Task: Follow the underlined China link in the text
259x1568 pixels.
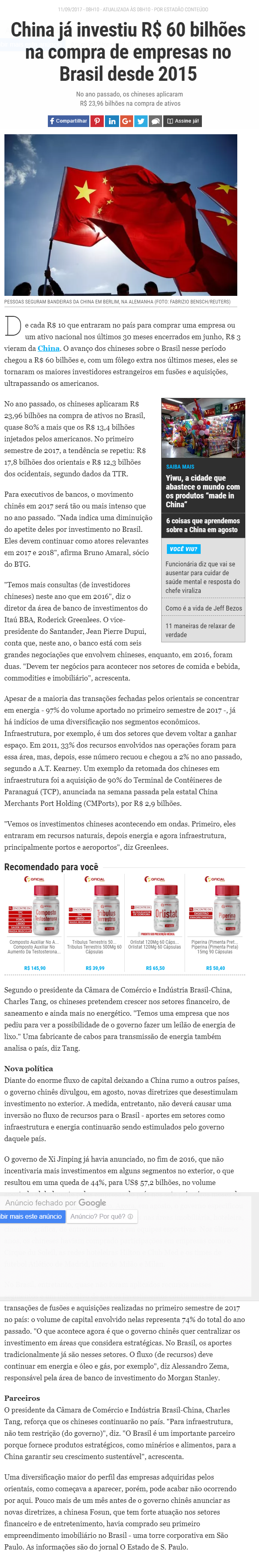Action: (49, 348)
